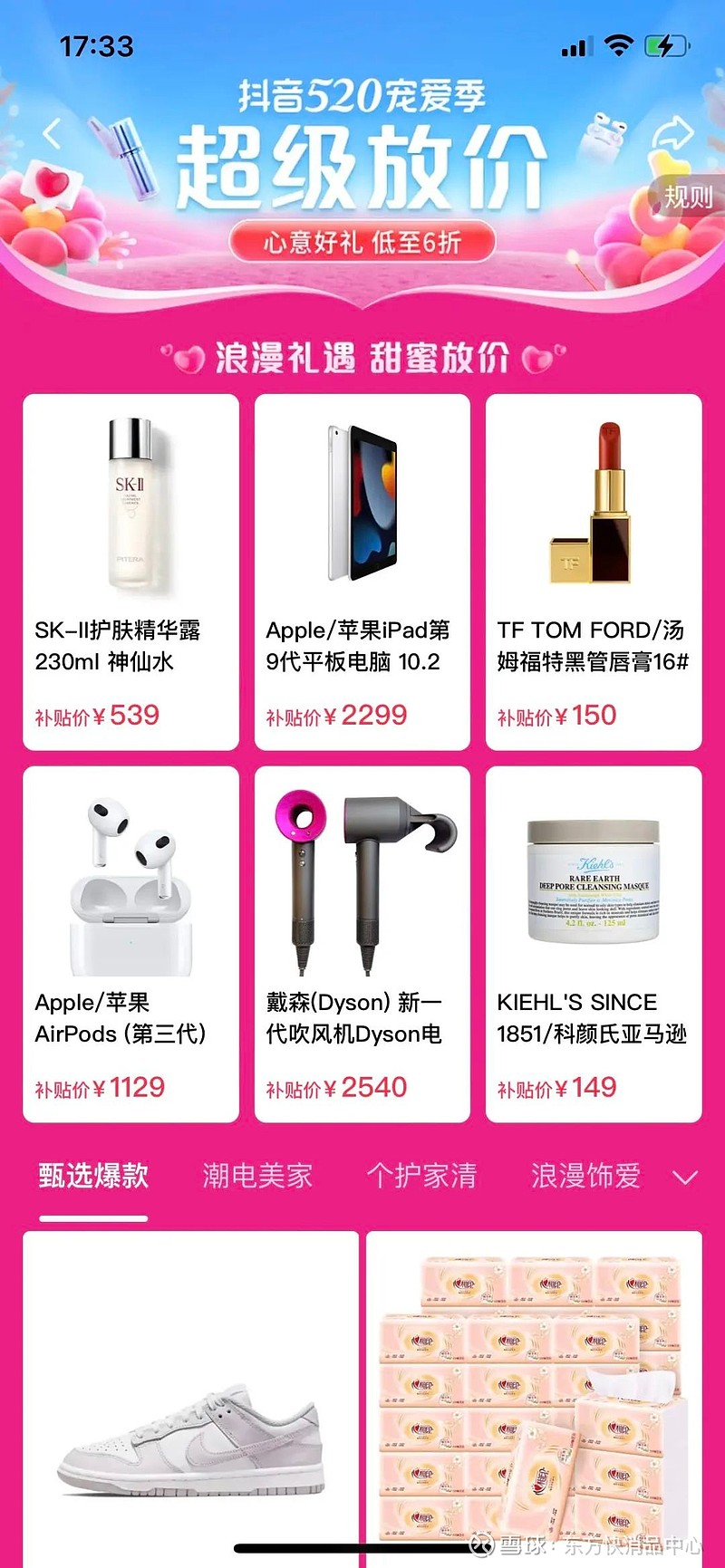Screen dimensions: 725x1568
Task: Switch to the 浪漫饰爱 tab
Action: 585,1176
